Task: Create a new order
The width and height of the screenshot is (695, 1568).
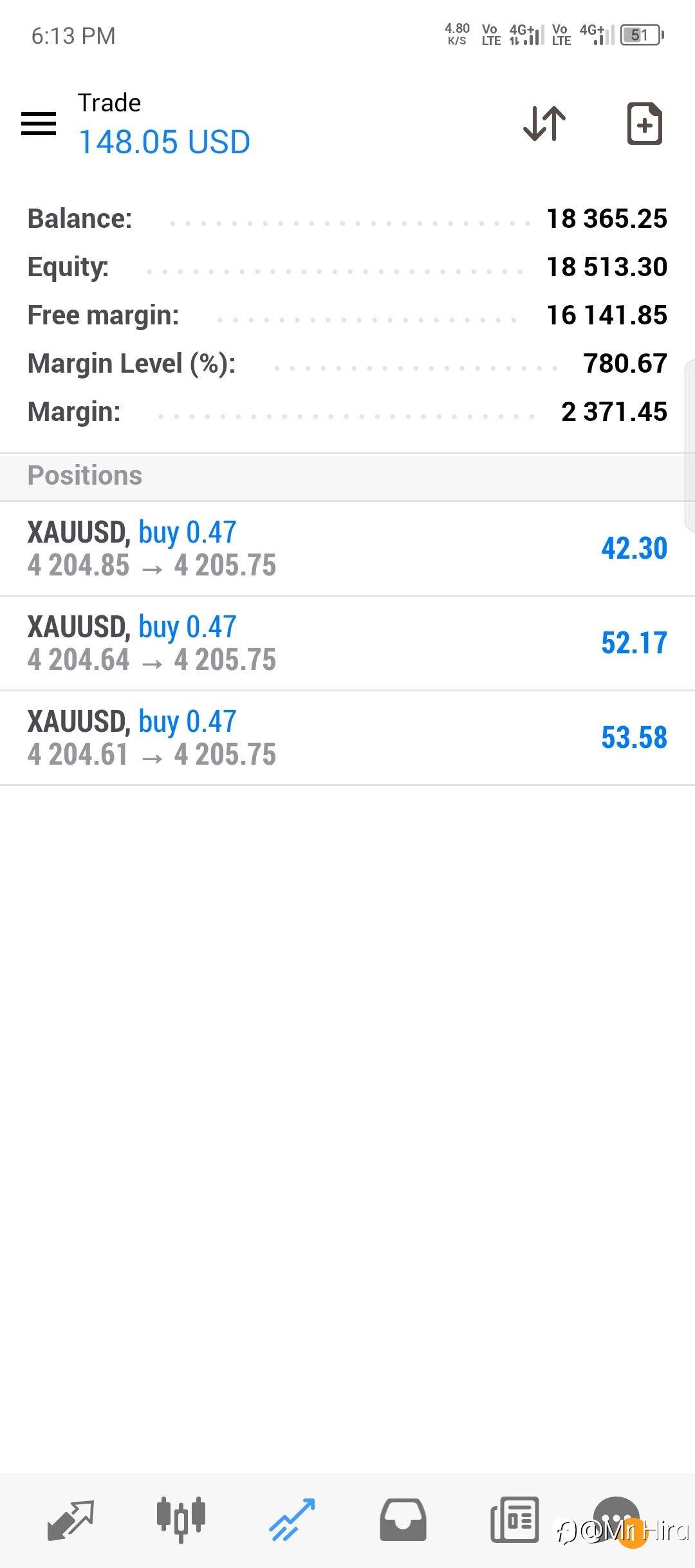Action: [x=645, y=123]
